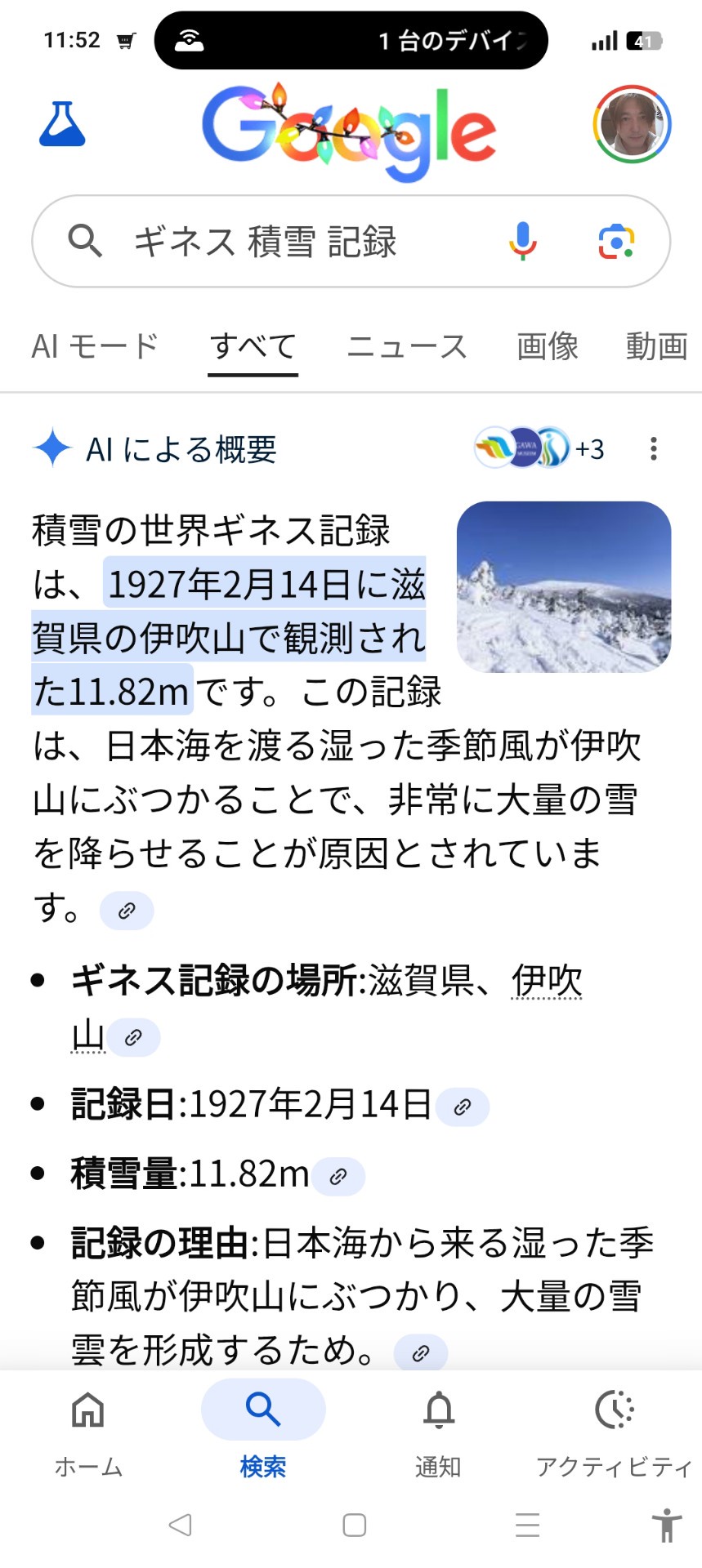Open the snowy mountain image thumbnail
The width and height of the screenshot is (702, 1568).
[564, 587]
